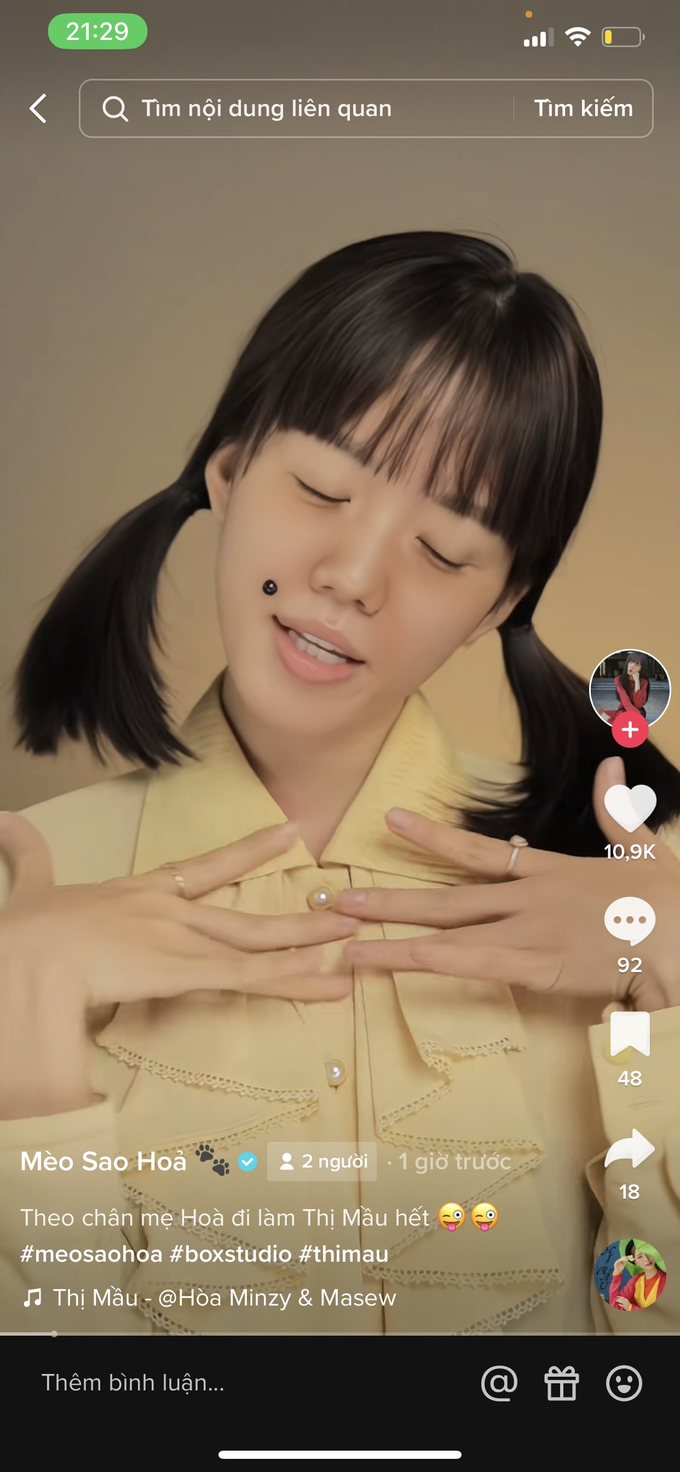This screenshot has width=680, height=1472.
Task: Open the #meosaohoa hashtag
Action: pos(91,1253)
